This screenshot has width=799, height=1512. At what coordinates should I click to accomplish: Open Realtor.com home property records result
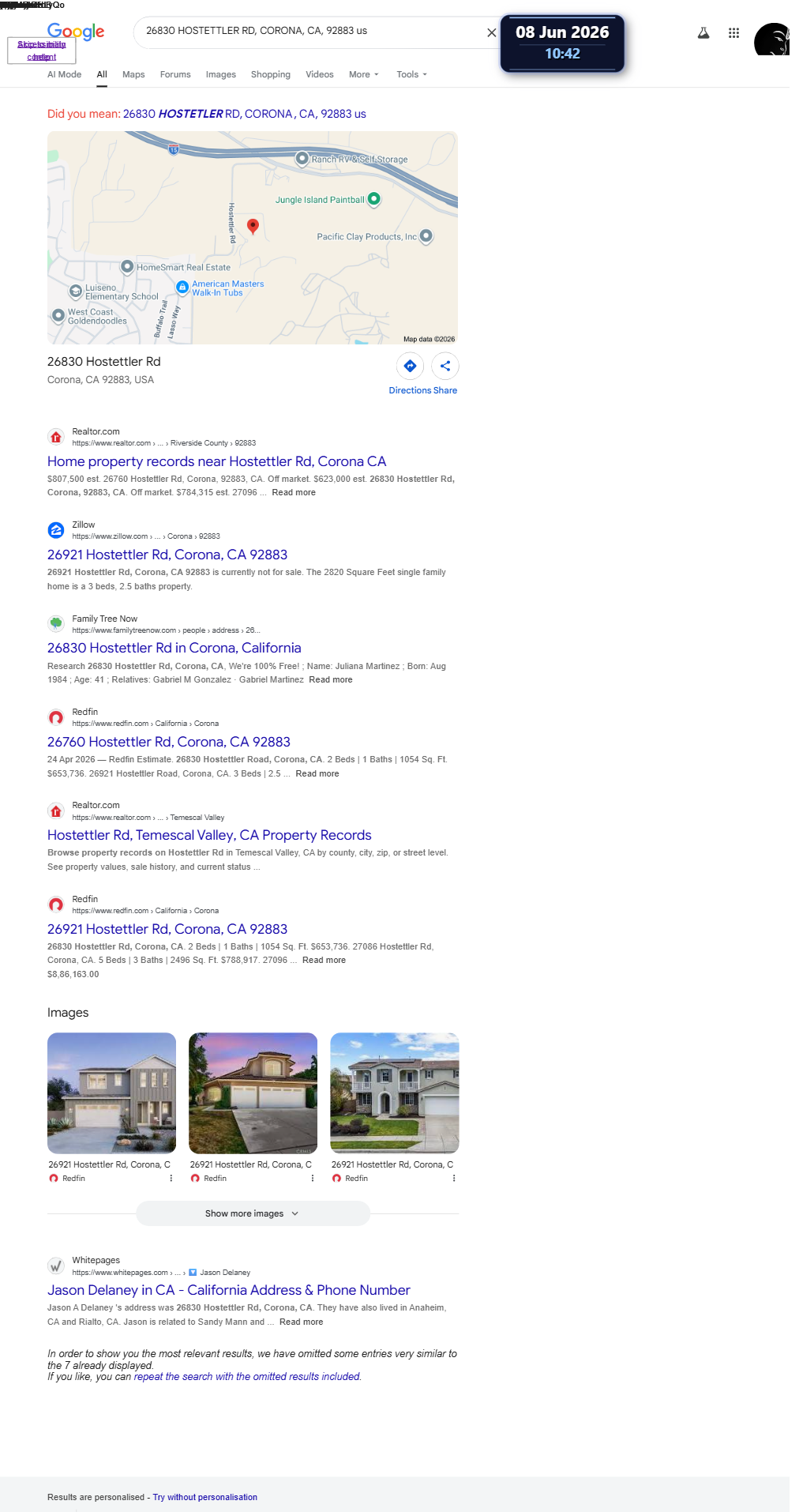coord(216,461)
